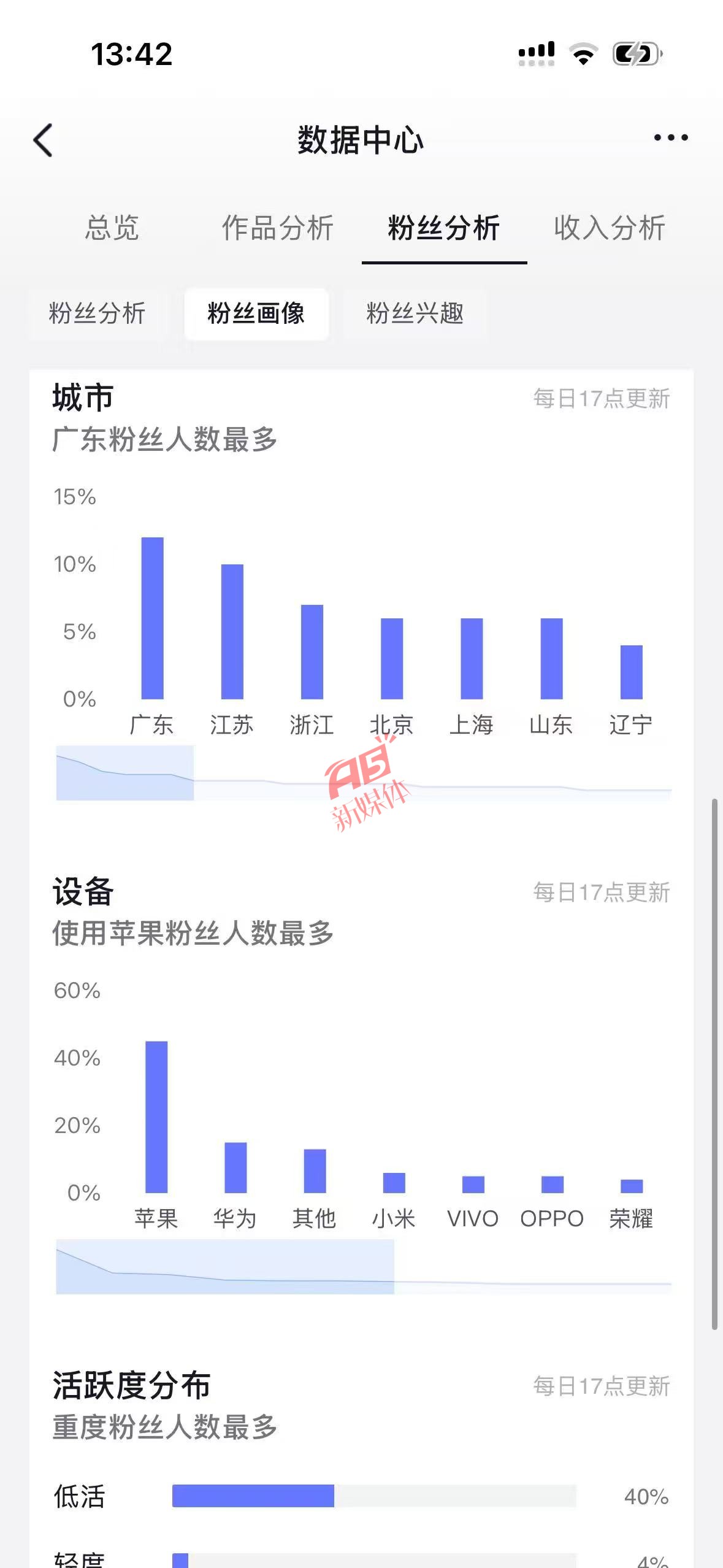Go back from 数据中心
This screenshot has height=1568, width=723.
pos(43,140)
